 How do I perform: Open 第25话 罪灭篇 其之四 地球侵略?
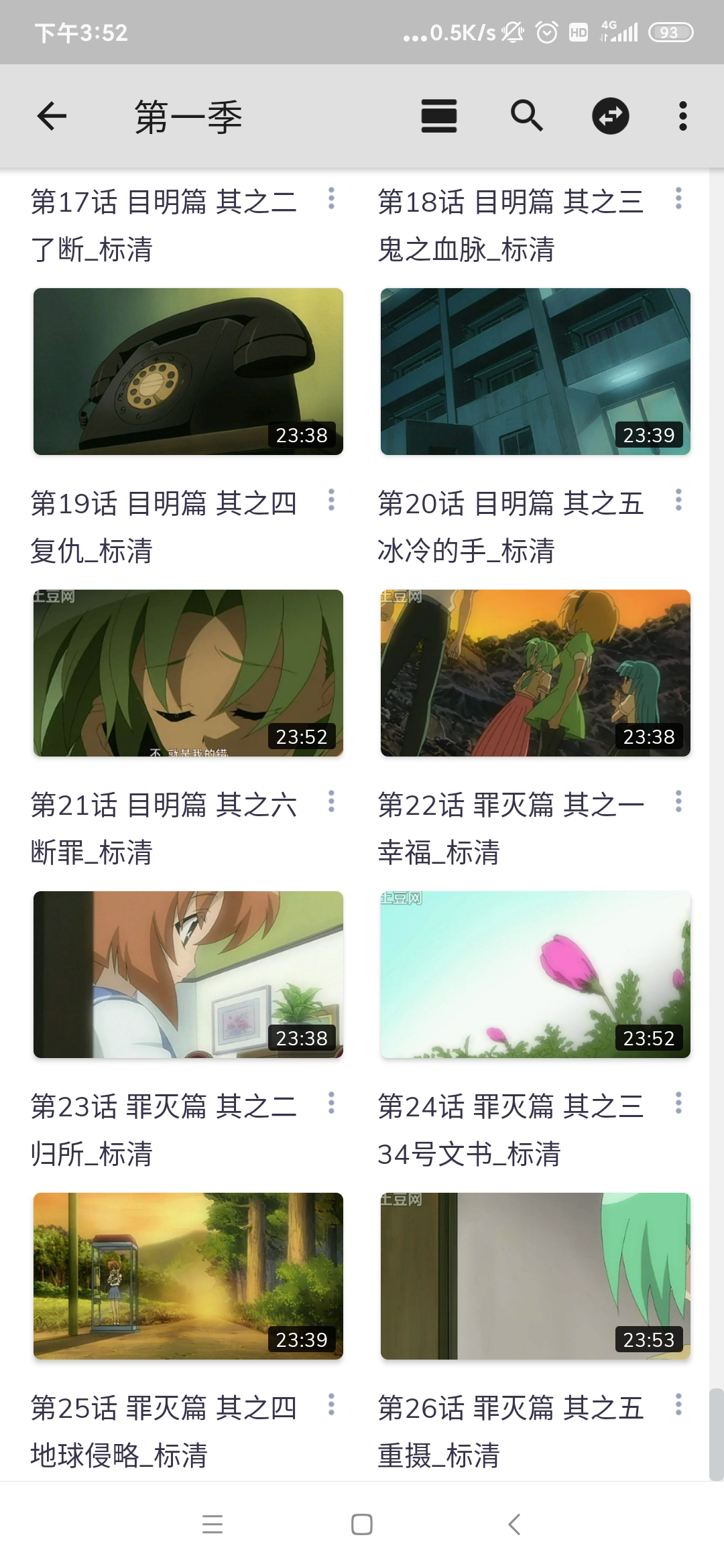click(164, 1431)
